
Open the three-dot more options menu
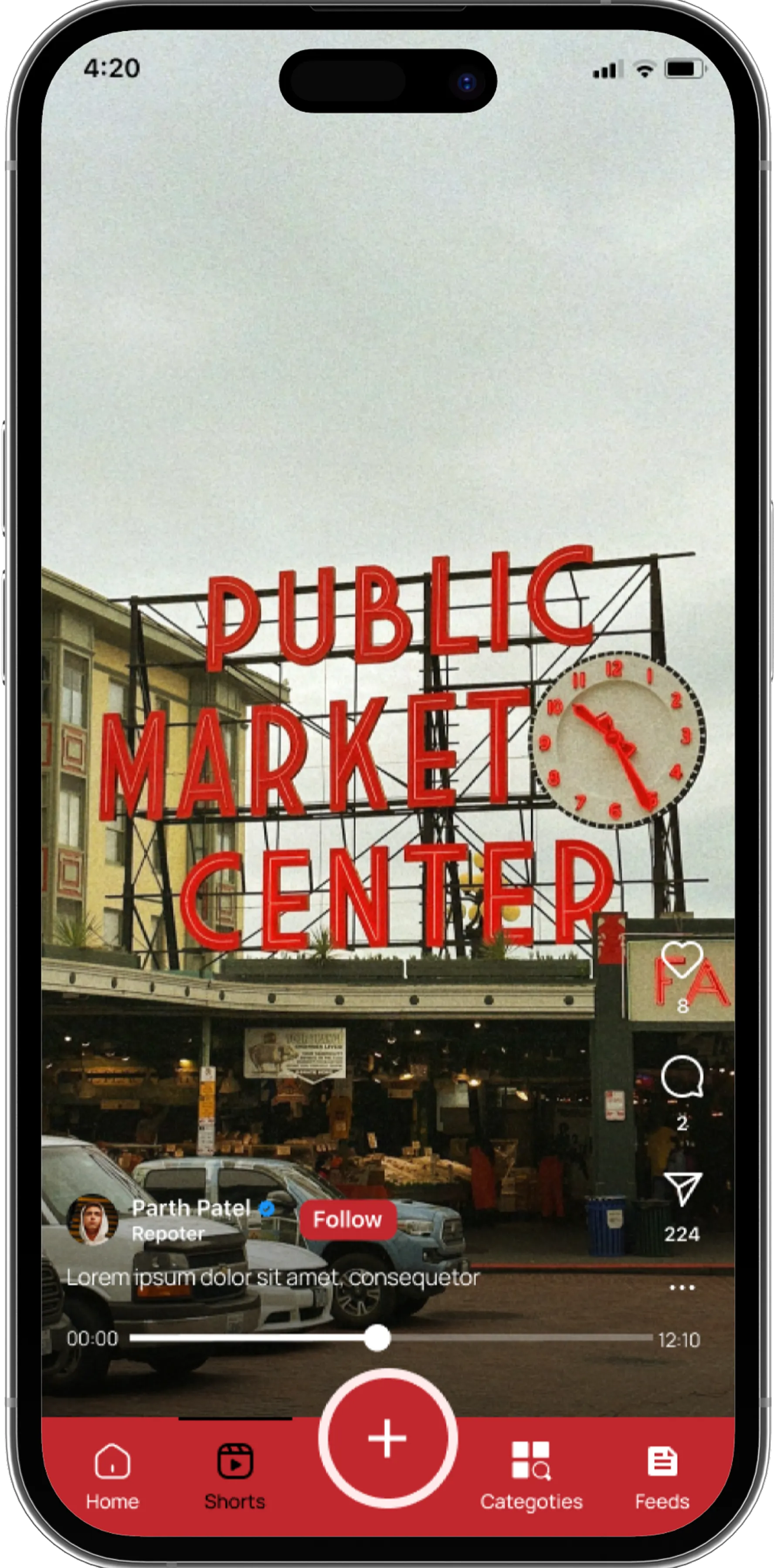click(x=682, y=1287)
